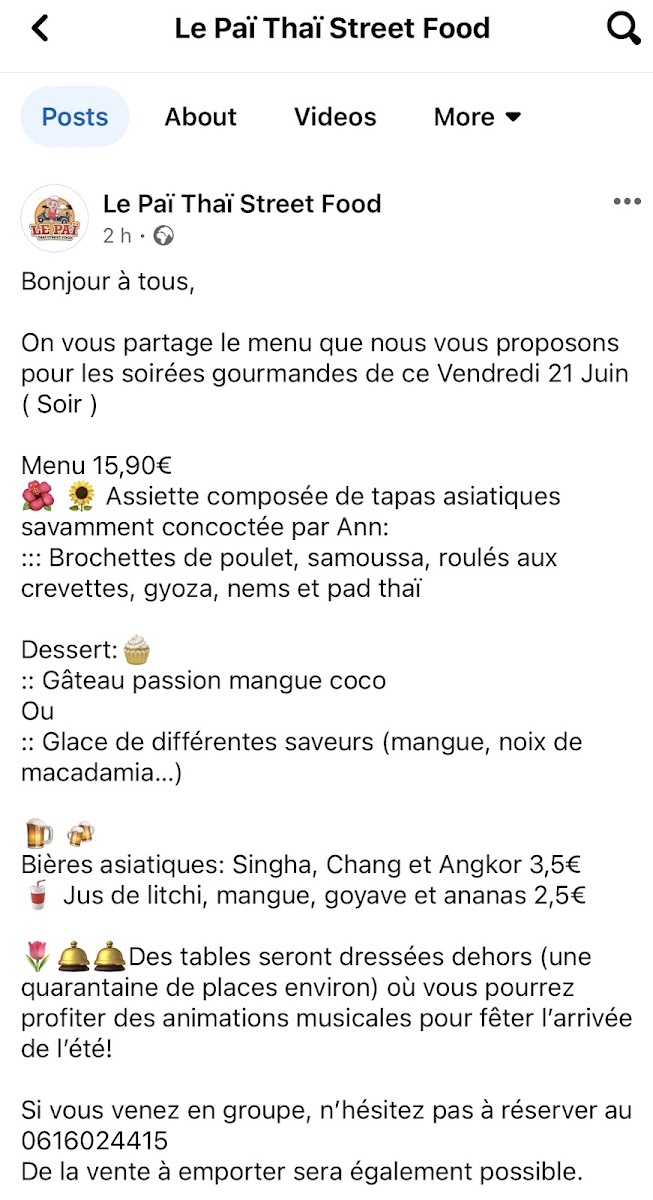Viewport: 653px width, 1200px height.
Task: Open Le Paï Thaï Street Food author name
Action: pyautogui.click(x=242, y=204)
